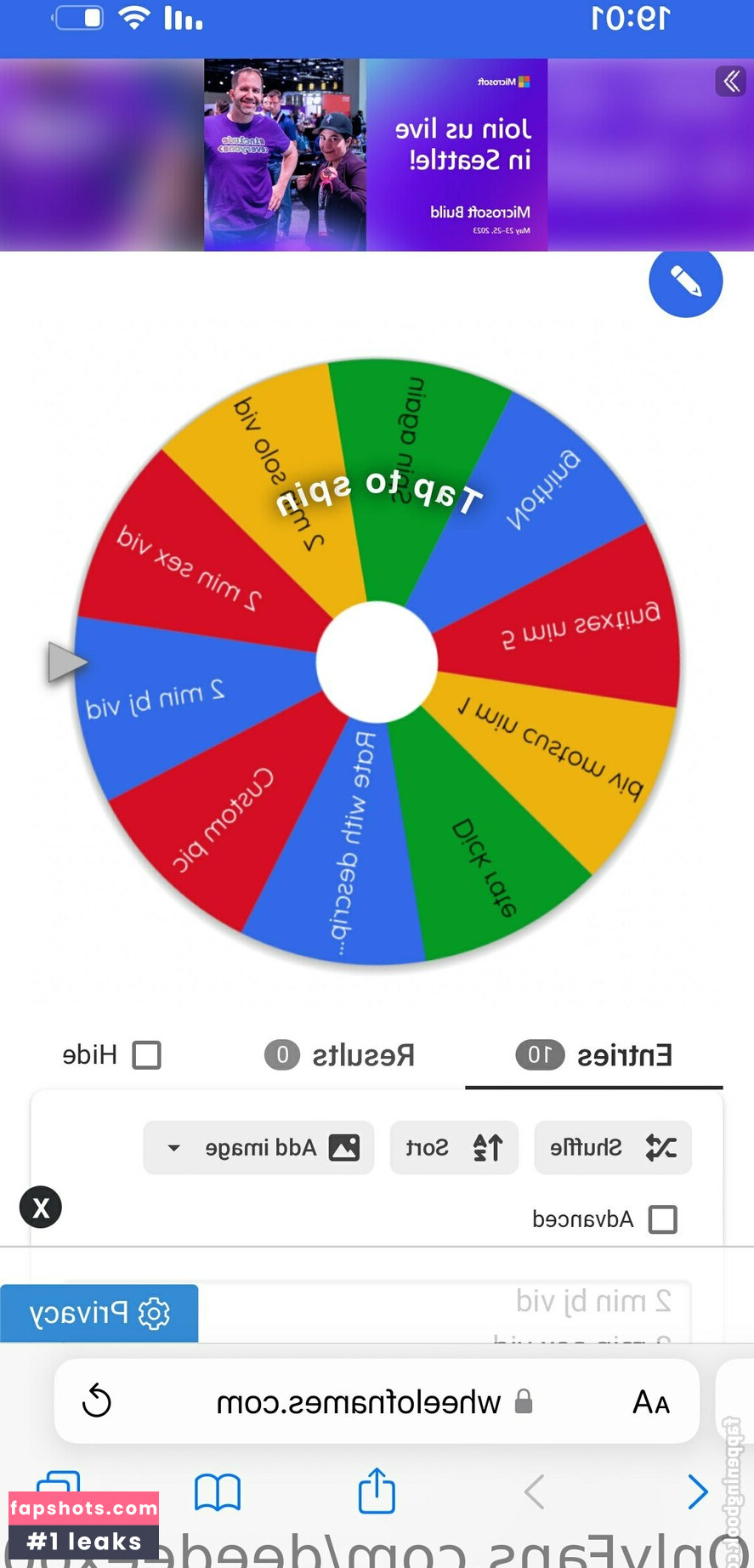Sort the wheel entries

point(454,1148)
